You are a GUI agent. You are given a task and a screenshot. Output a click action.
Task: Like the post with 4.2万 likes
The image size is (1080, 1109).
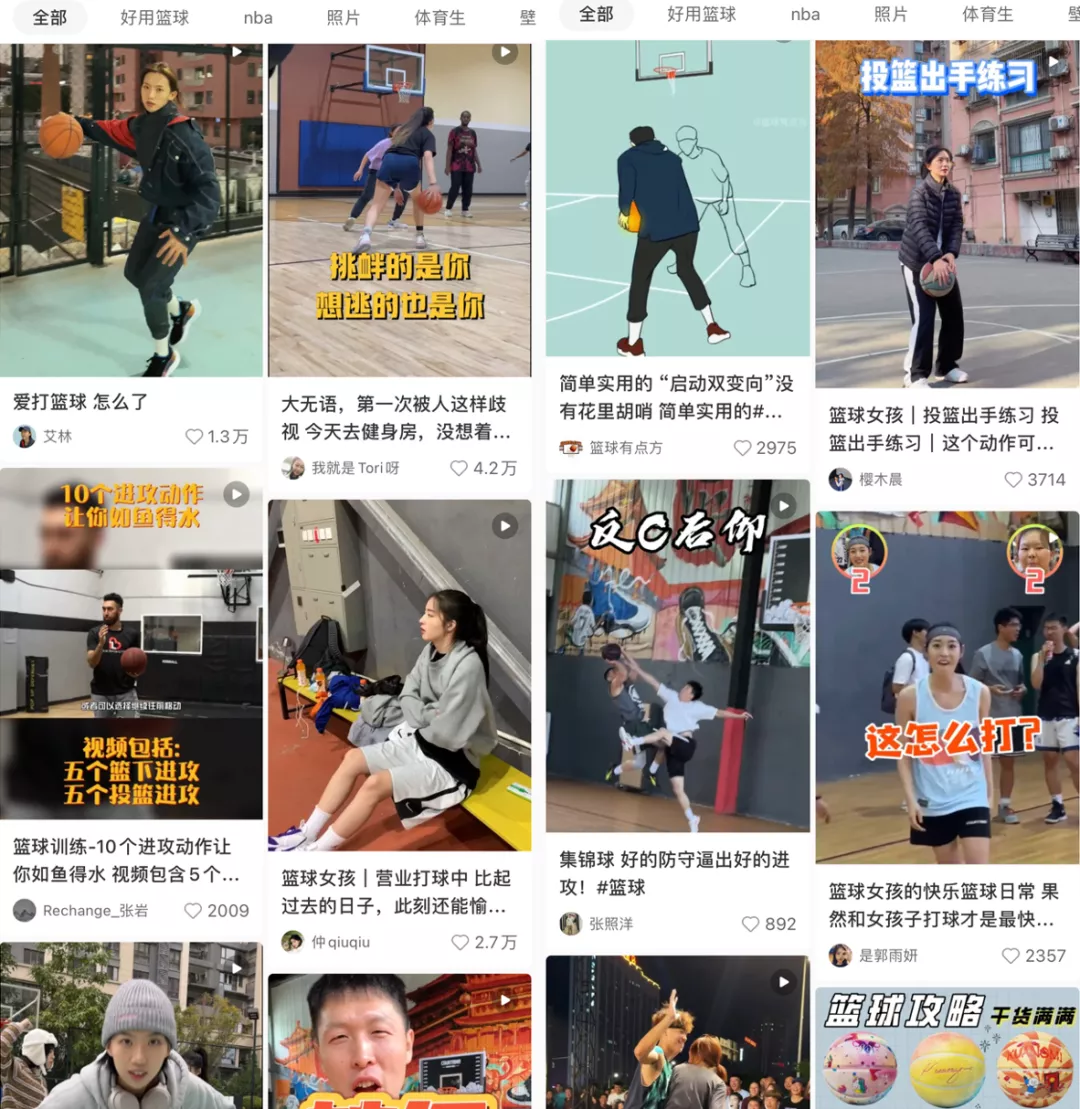pyautogui.click(x=459, y=468)
